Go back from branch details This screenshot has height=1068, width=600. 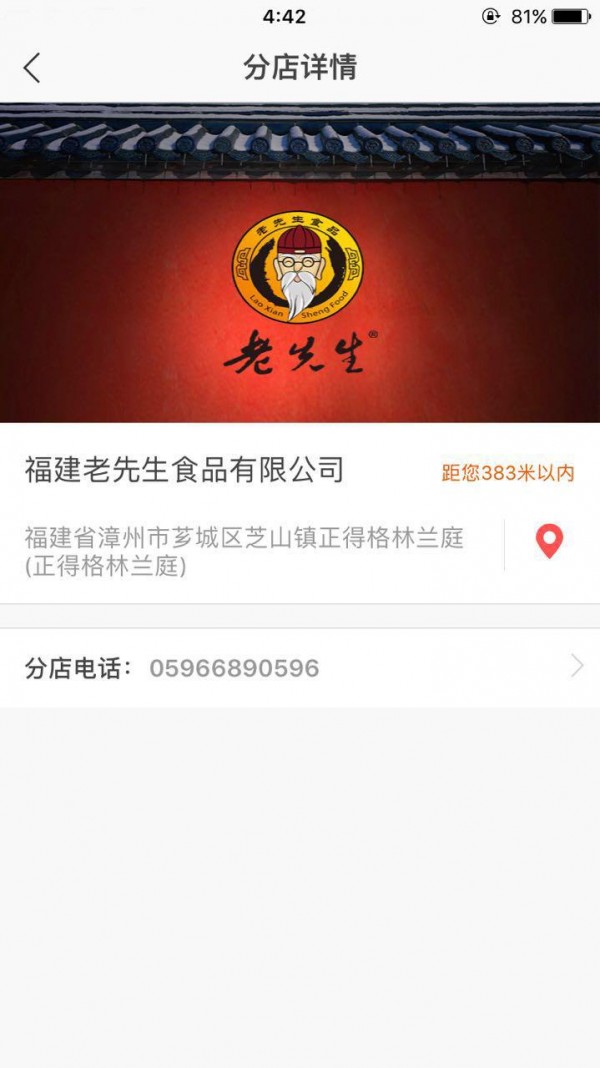[x=32, y=68]
